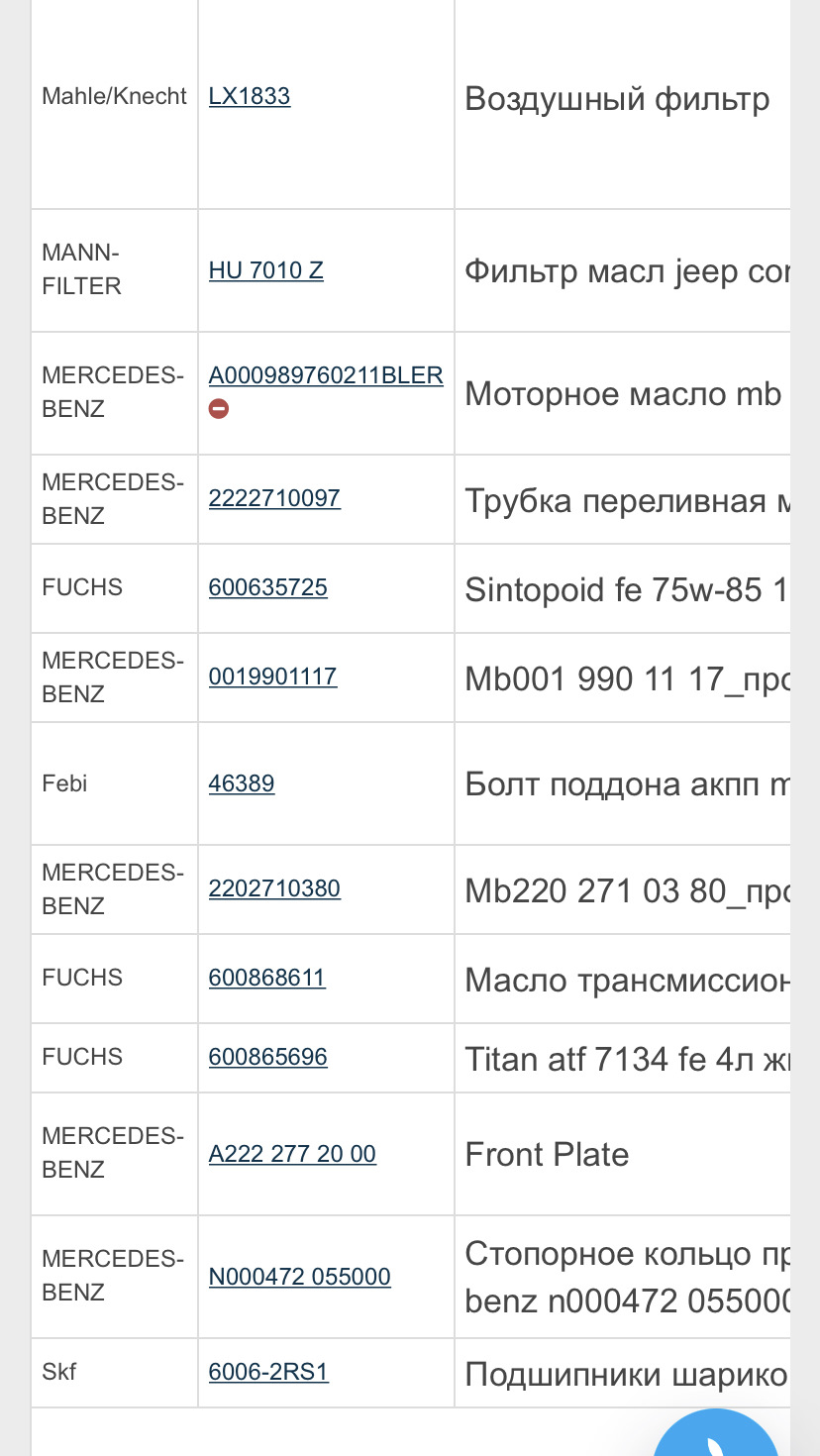820x1456 pixels.
Task: Click the A000989760211BLER engine oil link
Action: pyautogui.click(x=325, y=375)
